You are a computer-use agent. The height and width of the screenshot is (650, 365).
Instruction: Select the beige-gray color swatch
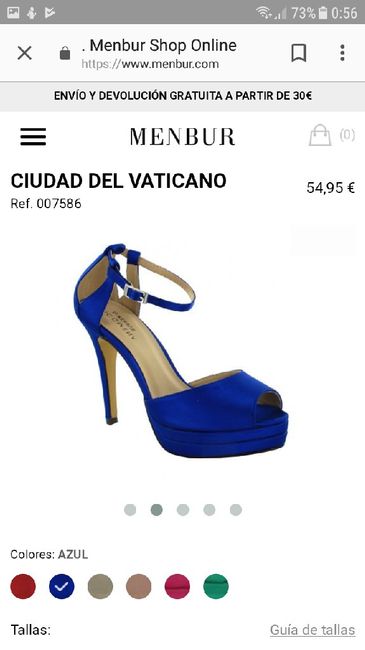click(100, 586)
